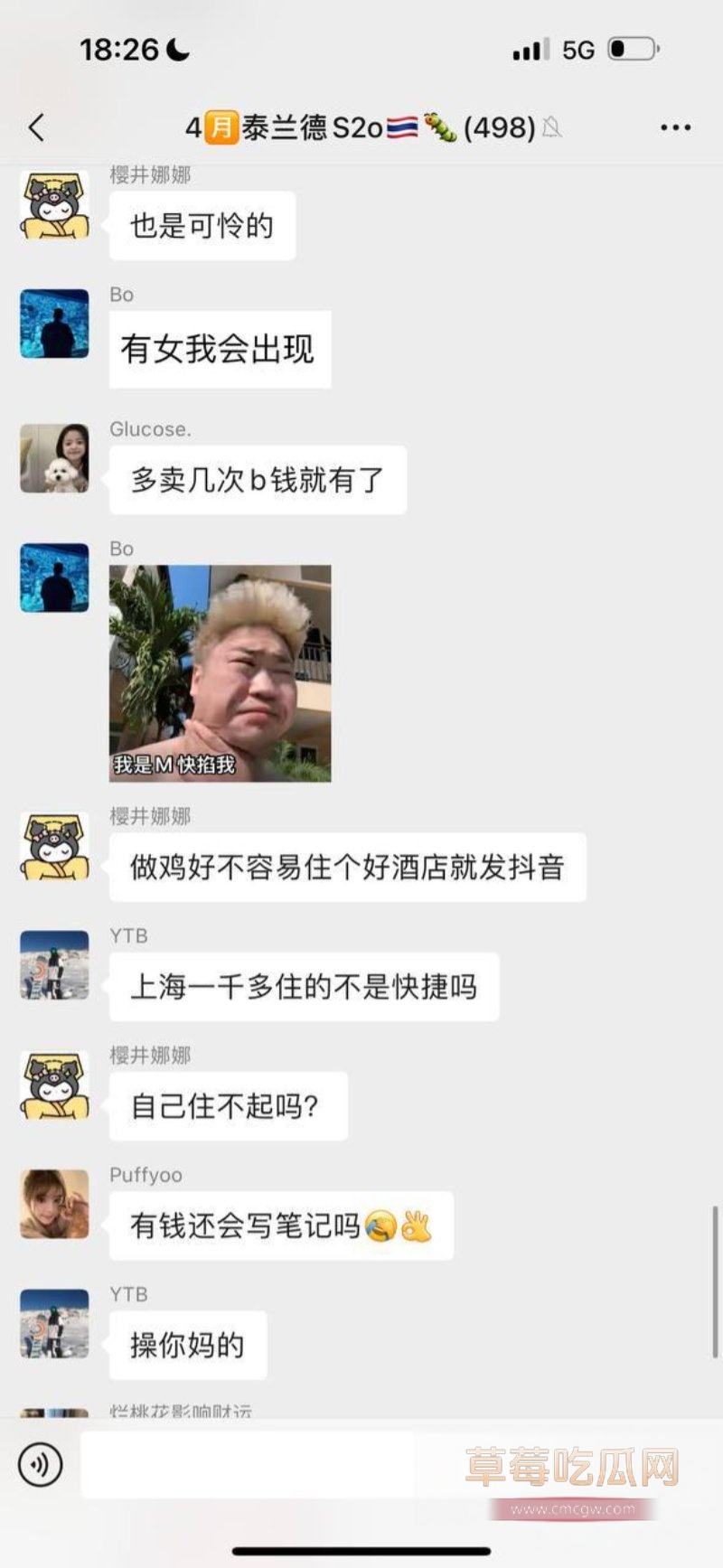Open avatar beside 也是可怜的 message
723x1568 pixels.
54,205
